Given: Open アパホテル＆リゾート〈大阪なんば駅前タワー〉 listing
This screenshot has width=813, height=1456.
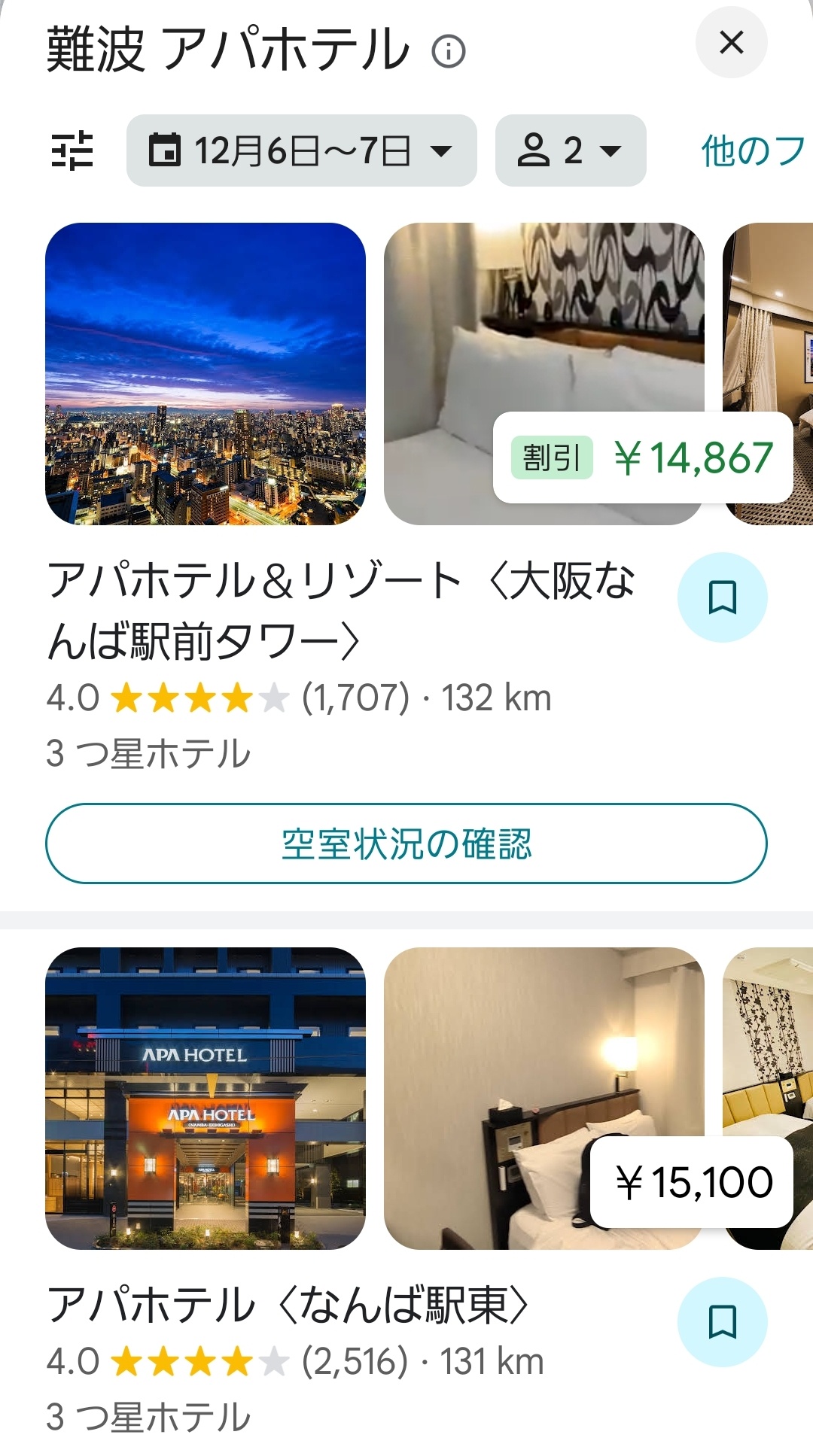Looking at the screenshot, I should (x=340, y=611).
